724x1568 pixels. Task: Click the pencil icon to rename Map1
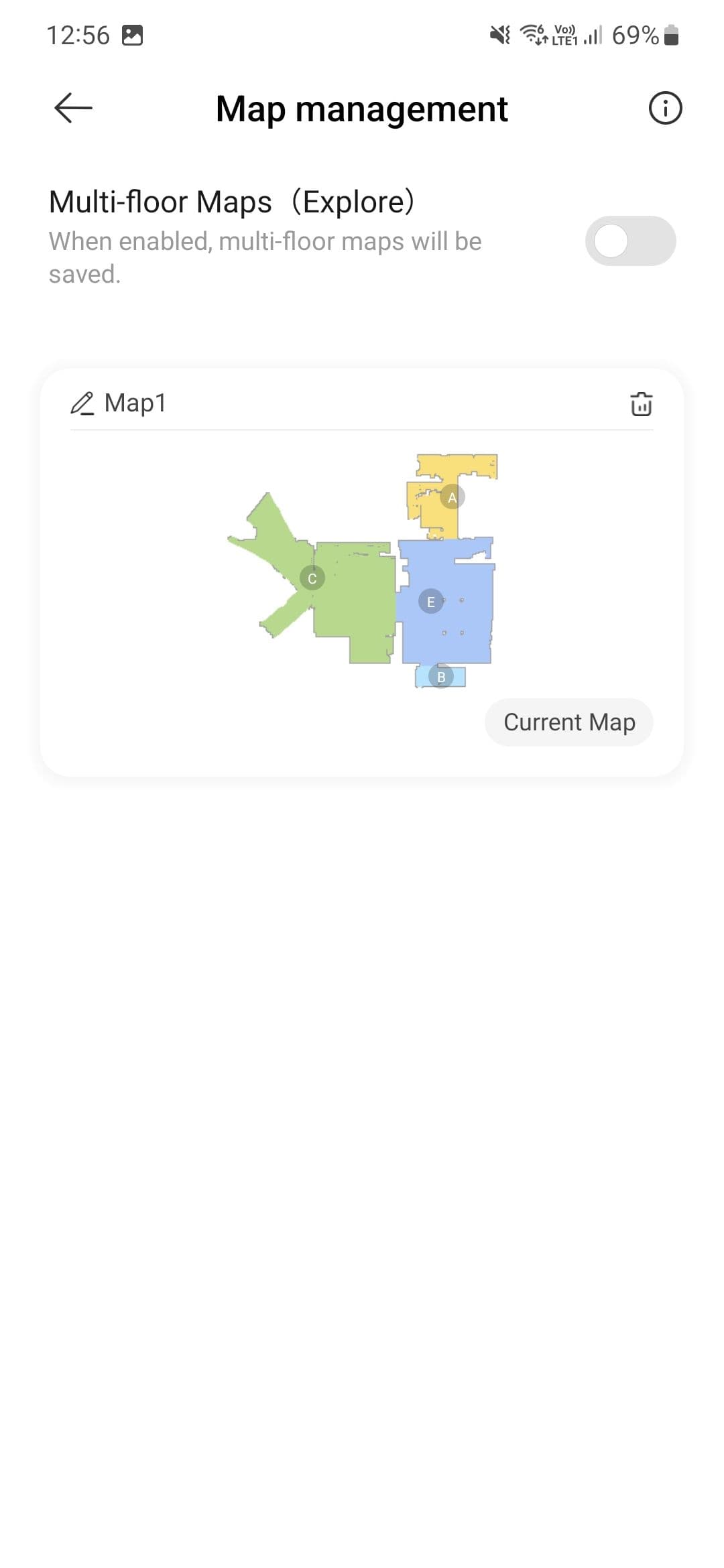tap(83, 403)
